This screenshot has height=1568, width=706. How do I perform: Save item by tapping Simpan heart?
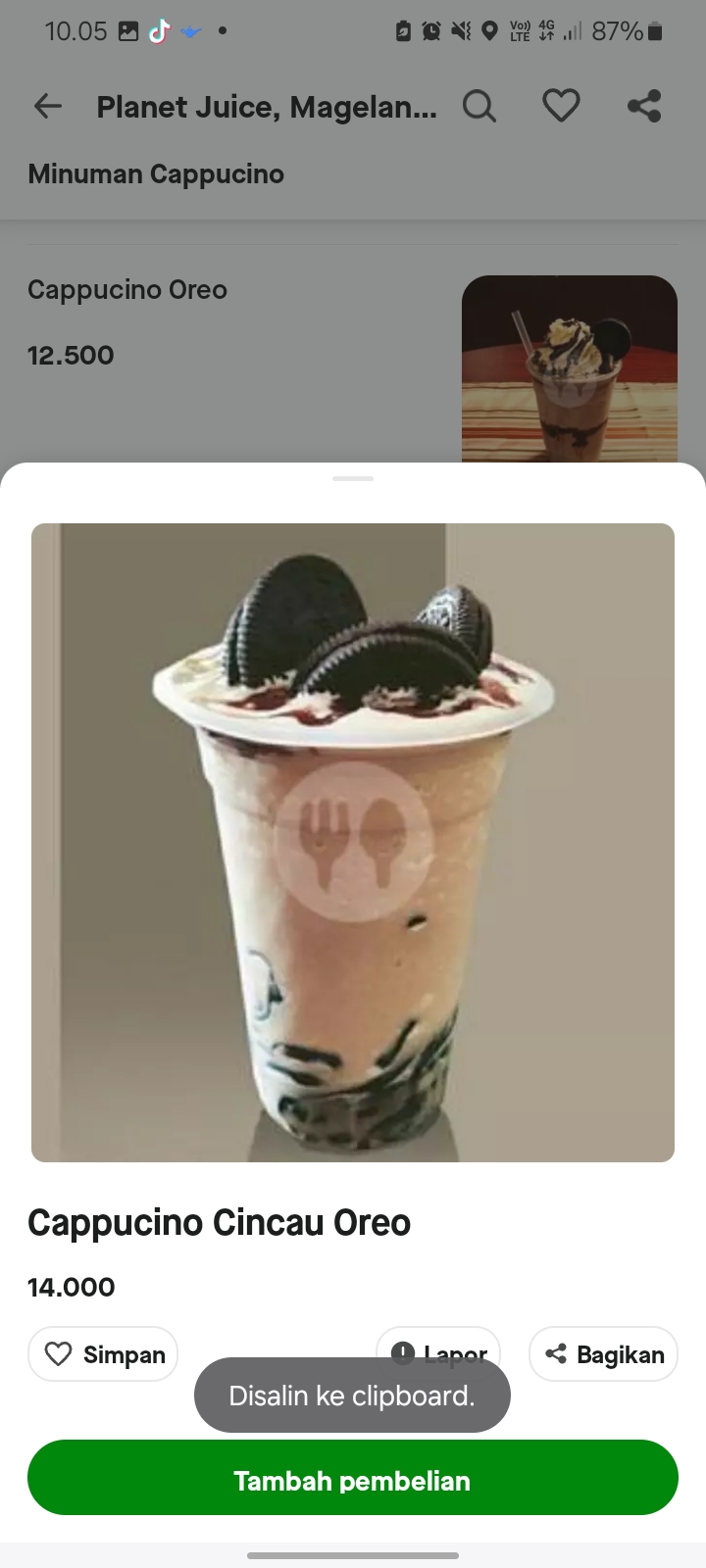(59, 1353)
